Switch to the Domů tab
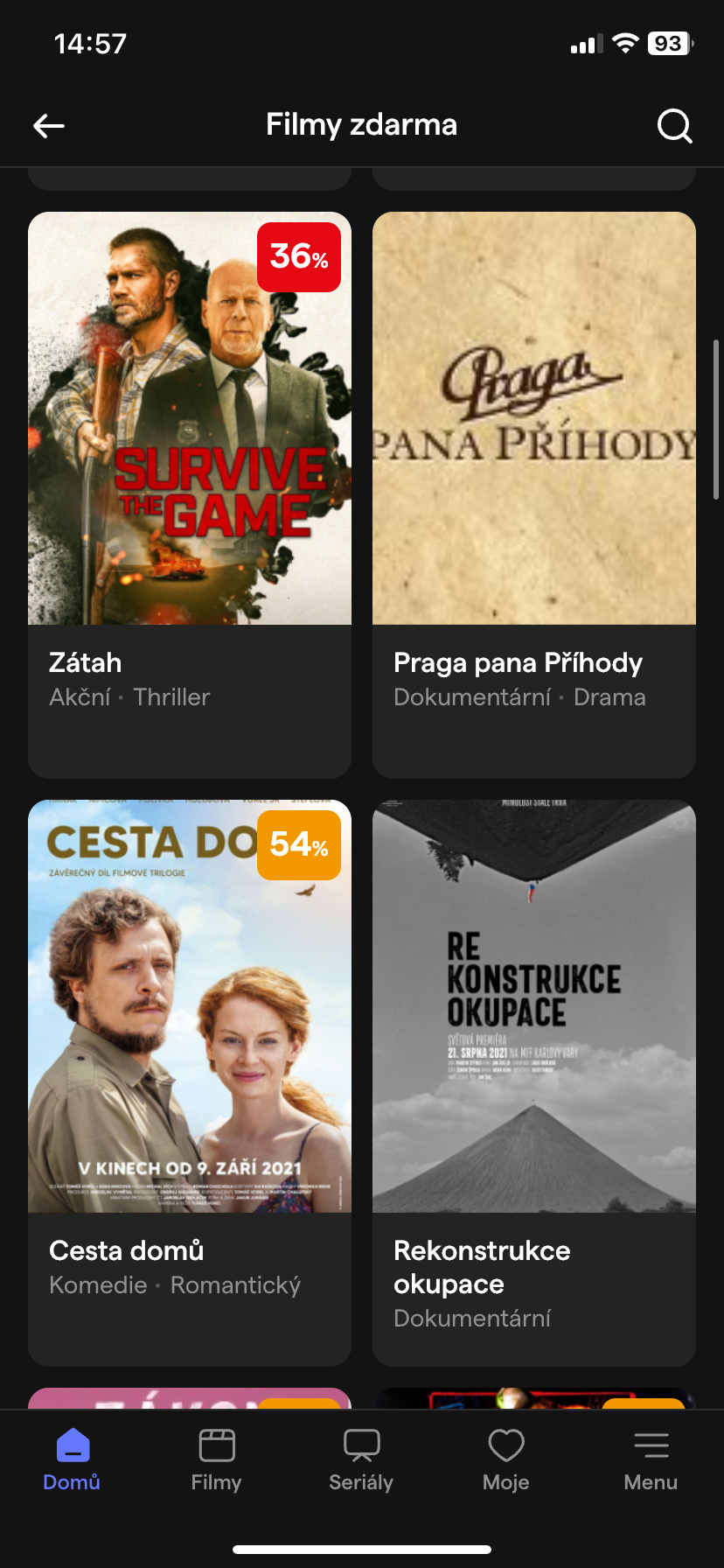The image size is (724, 1568). coord(73,1459)
